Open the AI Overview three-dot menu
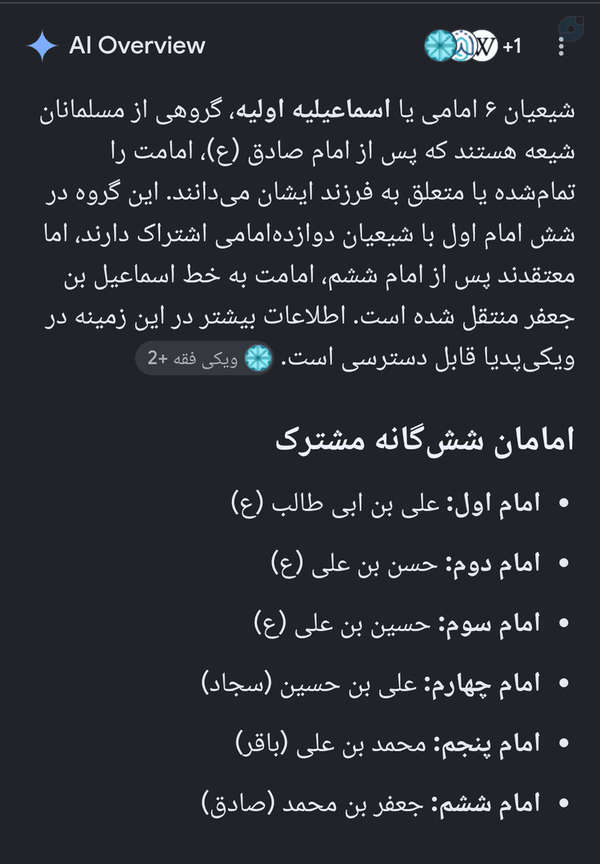The width and height of the screenshot is (600, 864). click(561, 46)
